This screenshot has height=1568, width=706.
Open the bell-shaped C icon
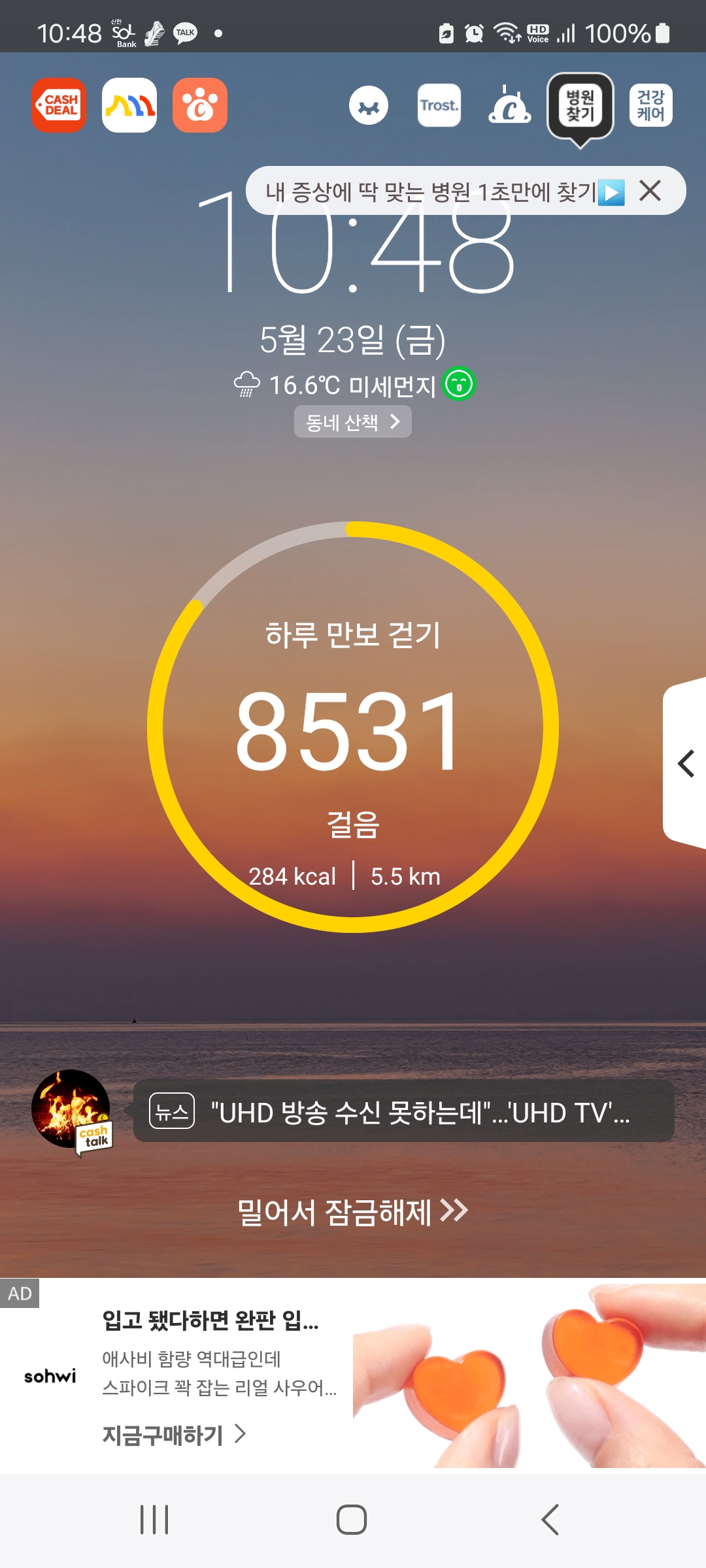(510, 105)
